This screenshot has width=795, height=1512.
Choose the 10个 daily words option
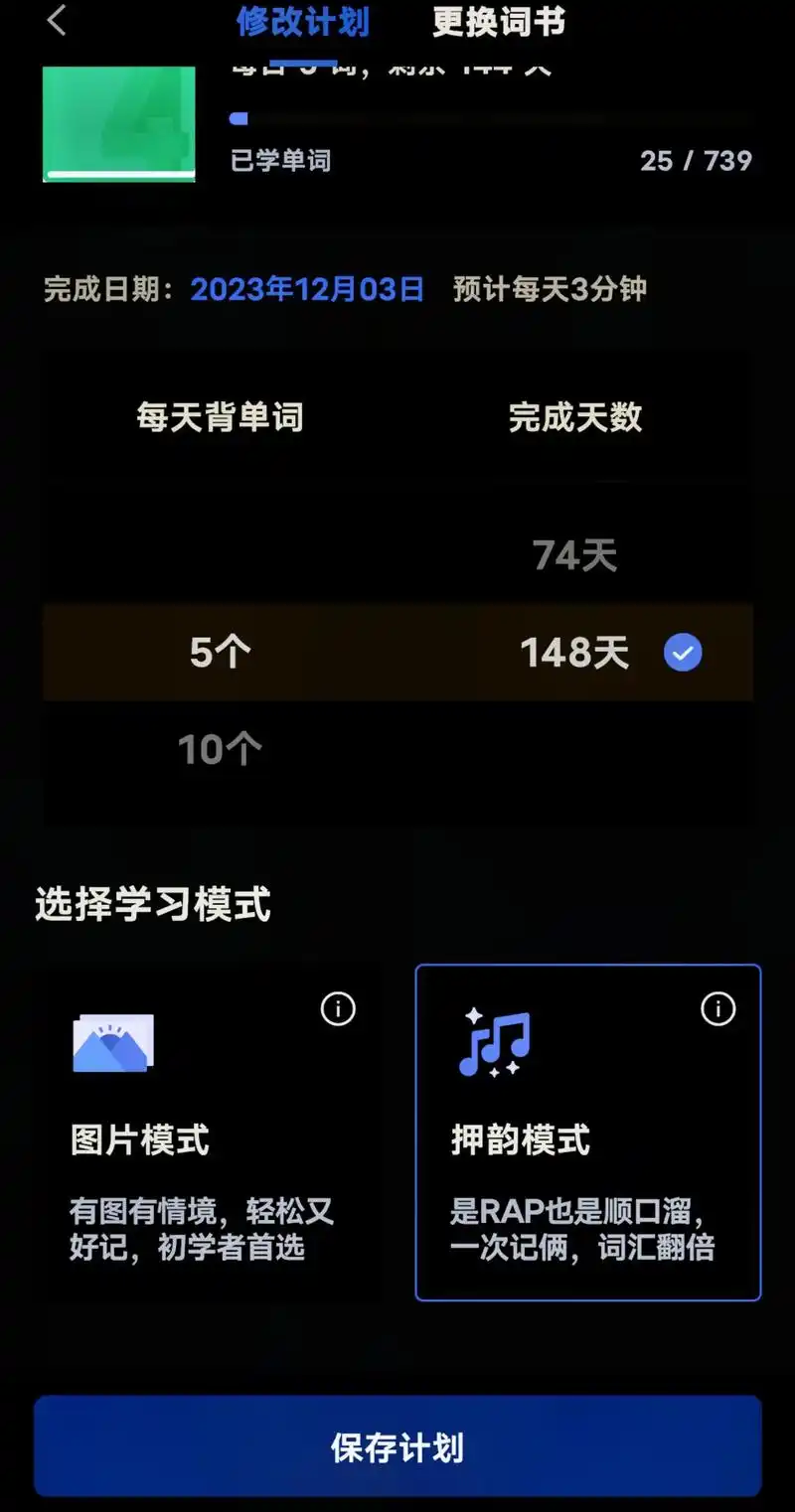tap(220, 749)
